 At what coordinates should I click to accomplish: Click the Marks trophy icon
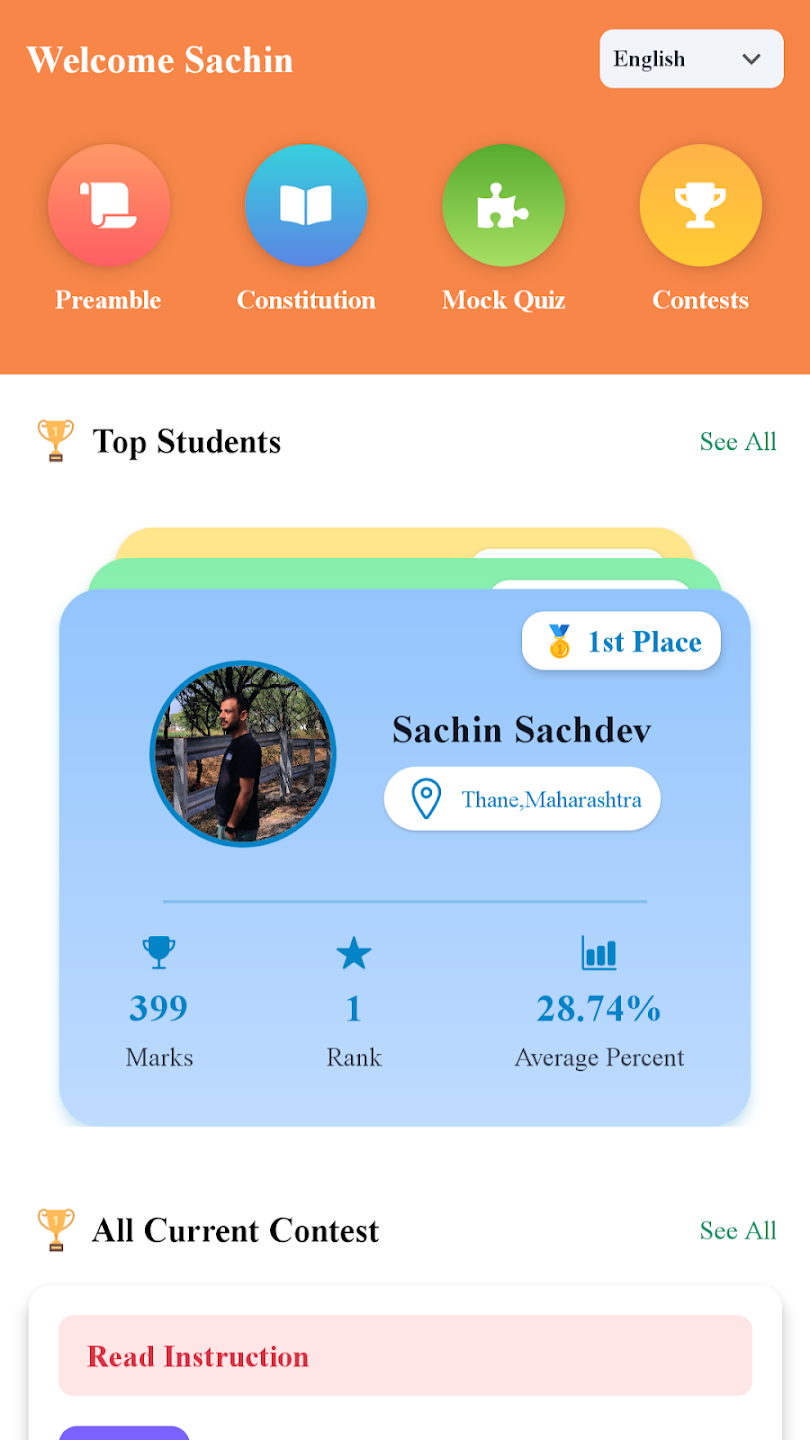pos(158,952)
